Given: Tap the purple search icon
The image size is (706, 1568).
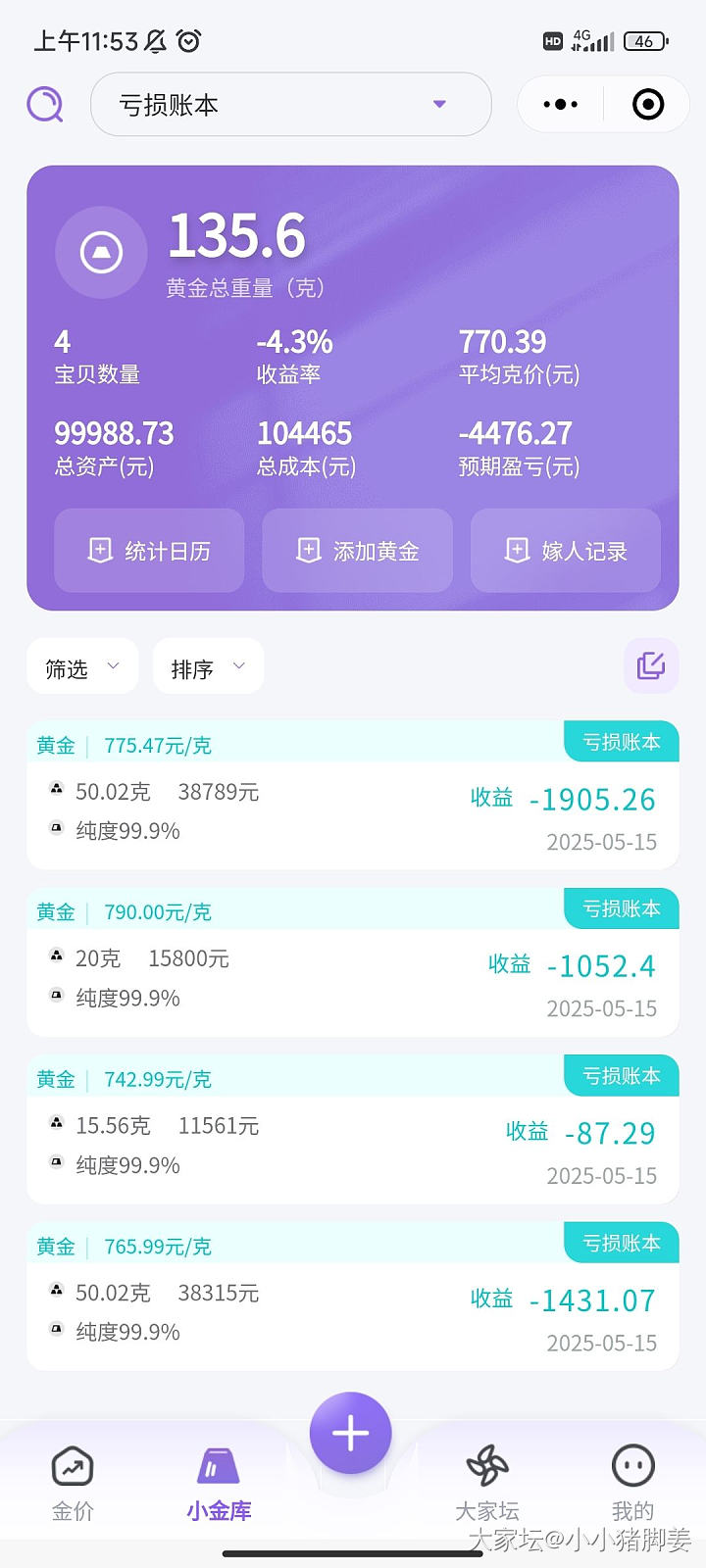Looking at the screenshot, I should pyautogui.click(x=45, y=104).
